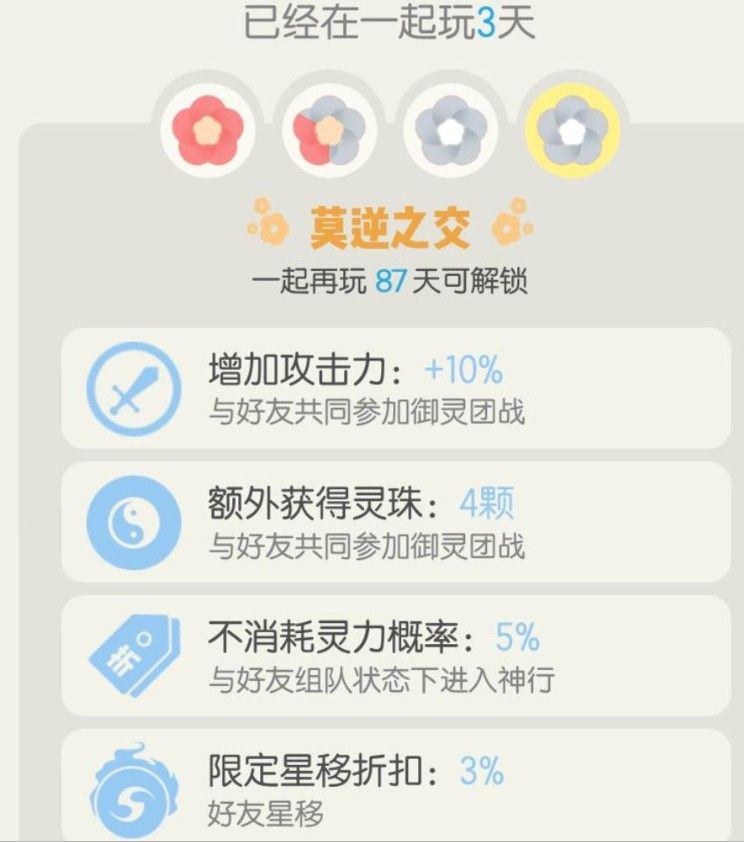Switch to the half-red half-gray flower tab

(x=329, y=129)
